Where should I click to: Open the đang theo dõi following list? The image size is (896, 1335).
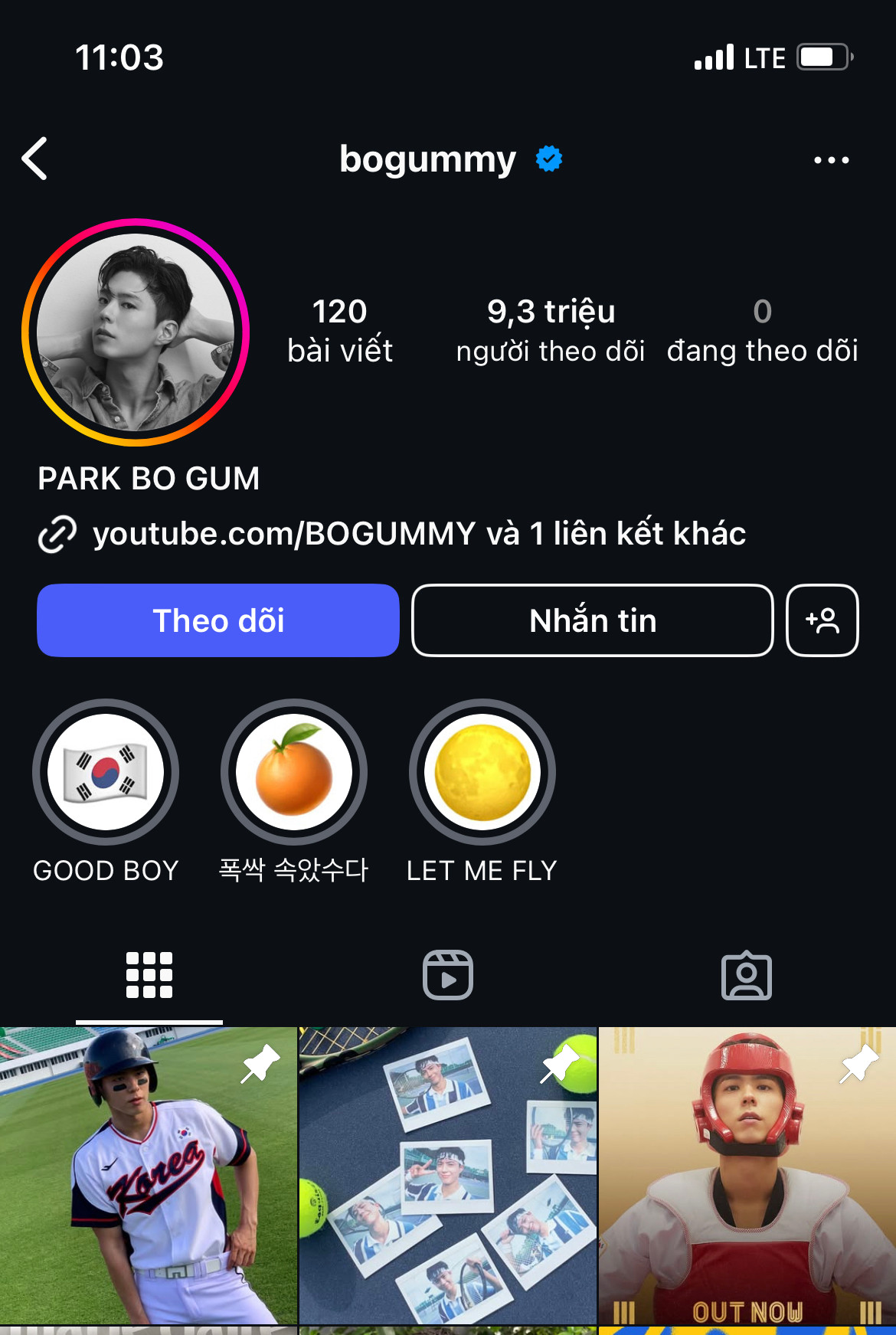click(762, 330)
